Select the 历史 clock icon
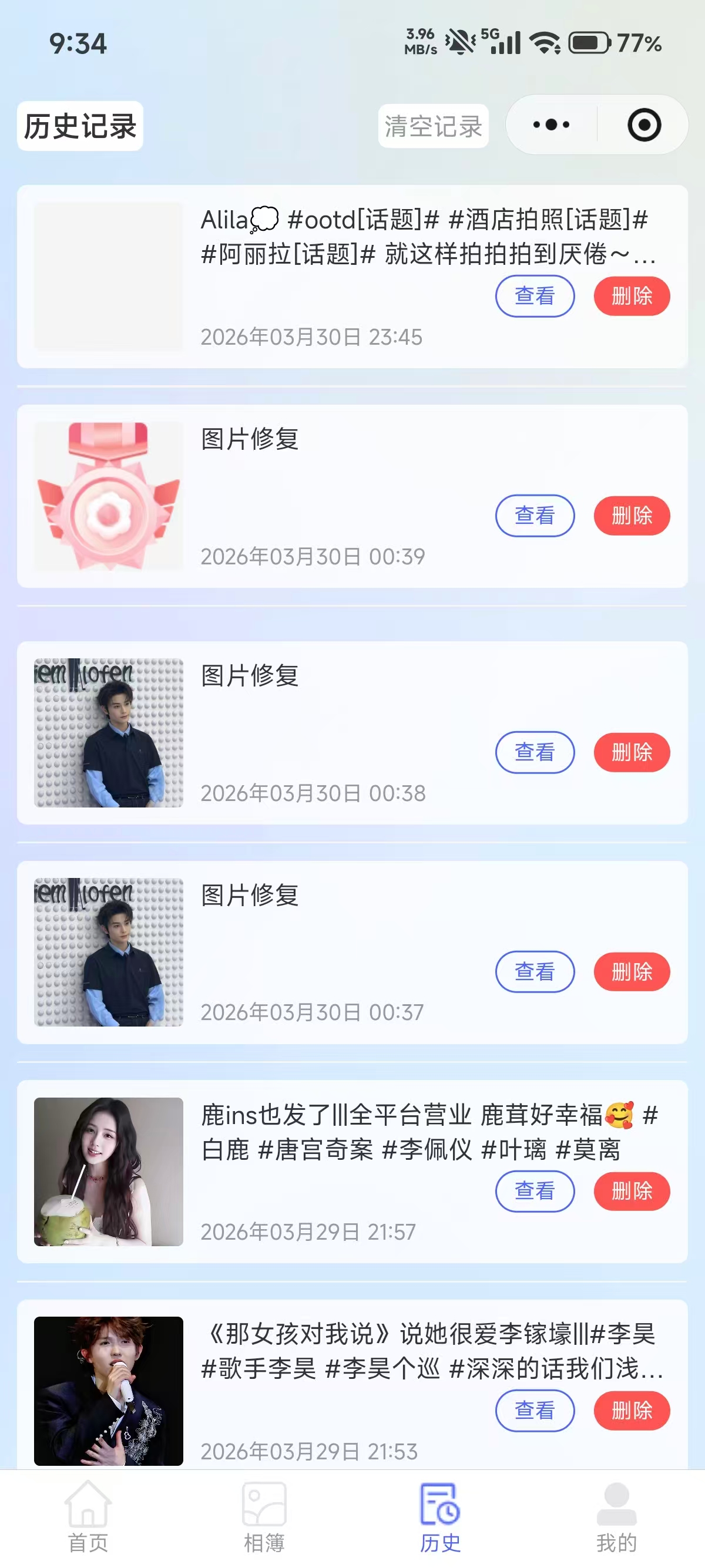This screenshot has height=1568, width=705. coord(439,1502)
